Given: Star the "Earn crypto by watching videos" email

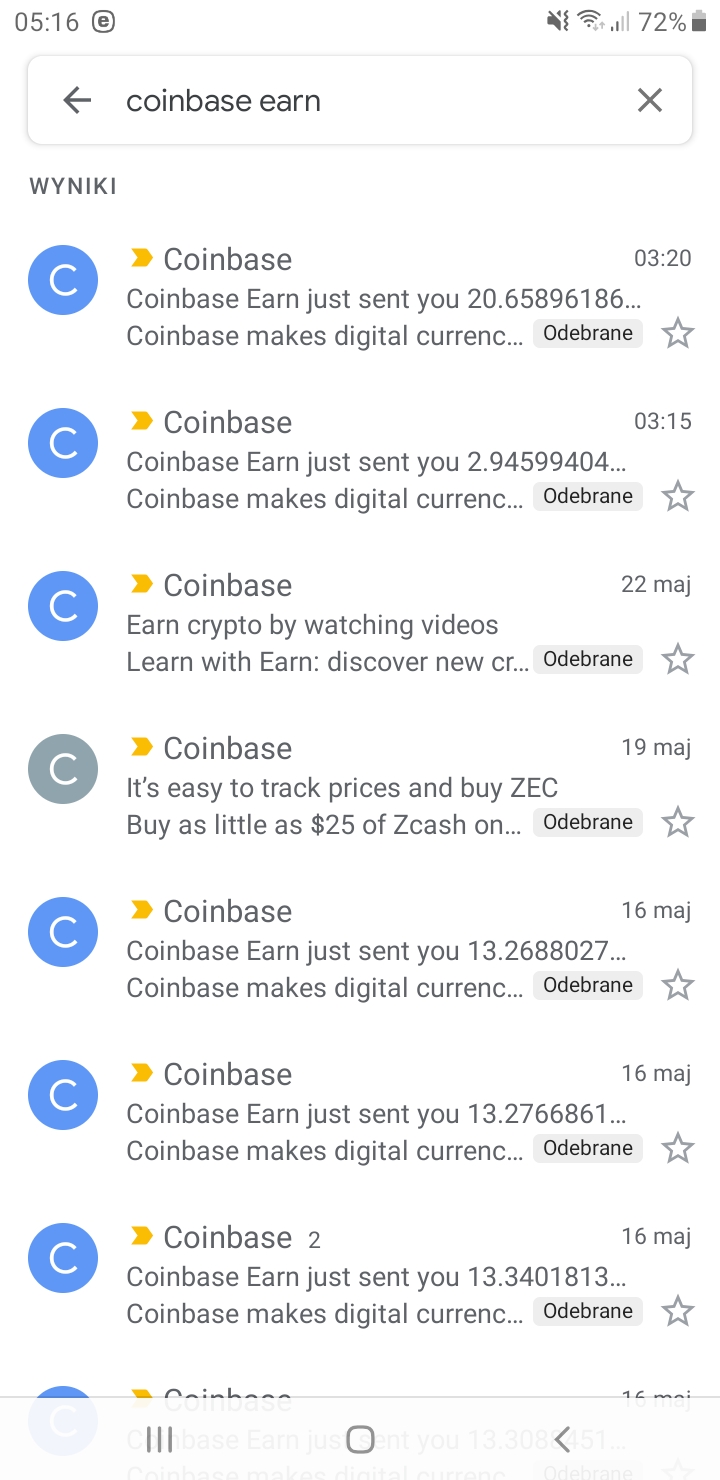Looking at the screenshot, I should [x=678, y=659].
